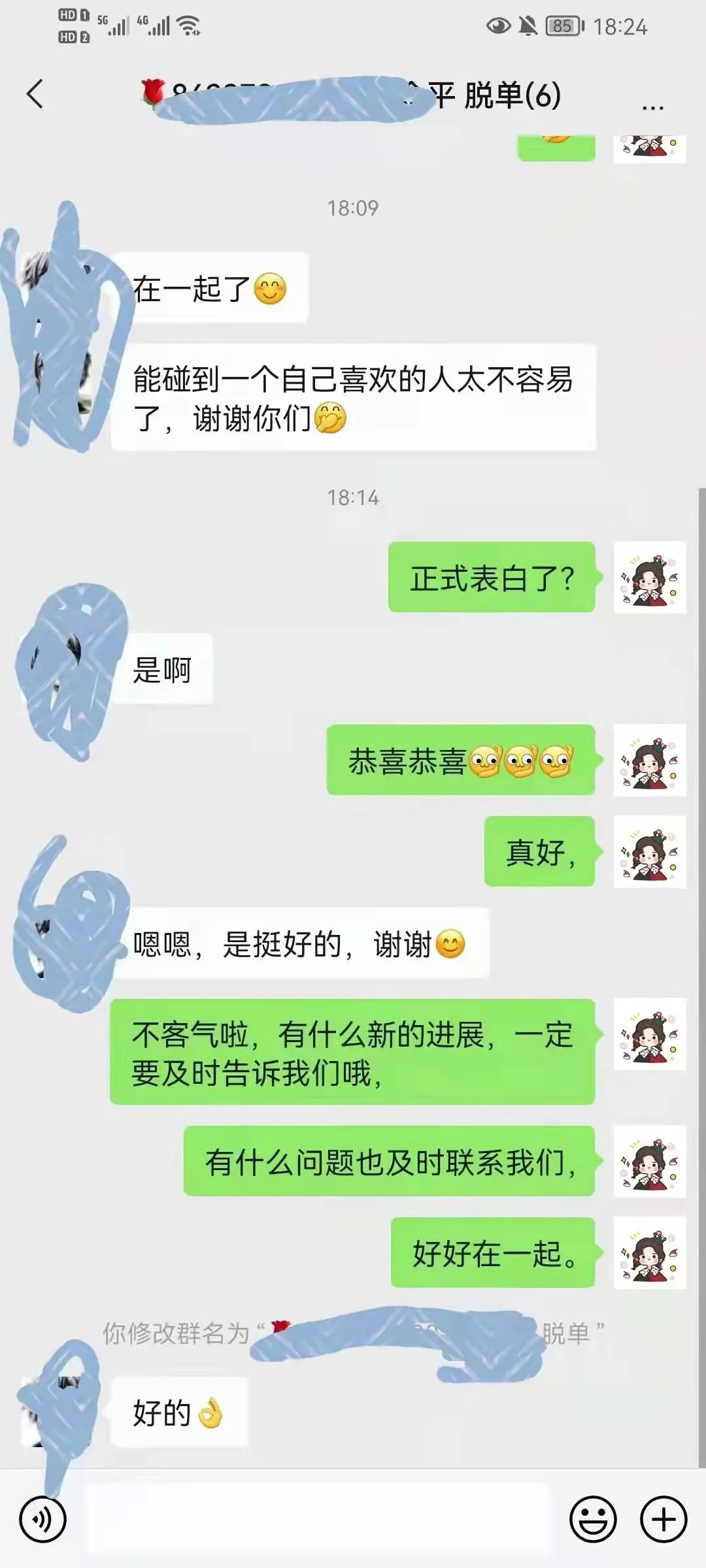
Task: Tap the 5G signal indicator
Action: 114,25
